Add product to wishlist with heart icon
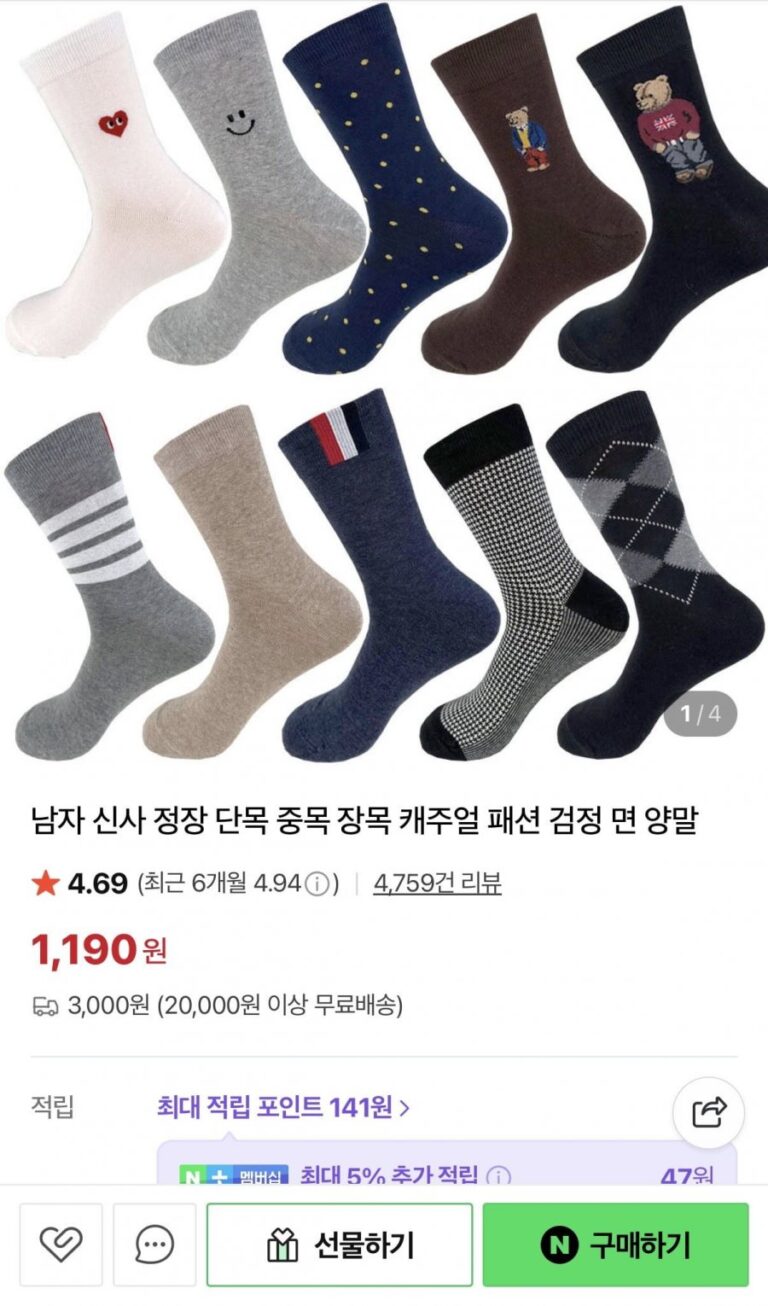768x1306 pixels. (x=60, y=1245)
